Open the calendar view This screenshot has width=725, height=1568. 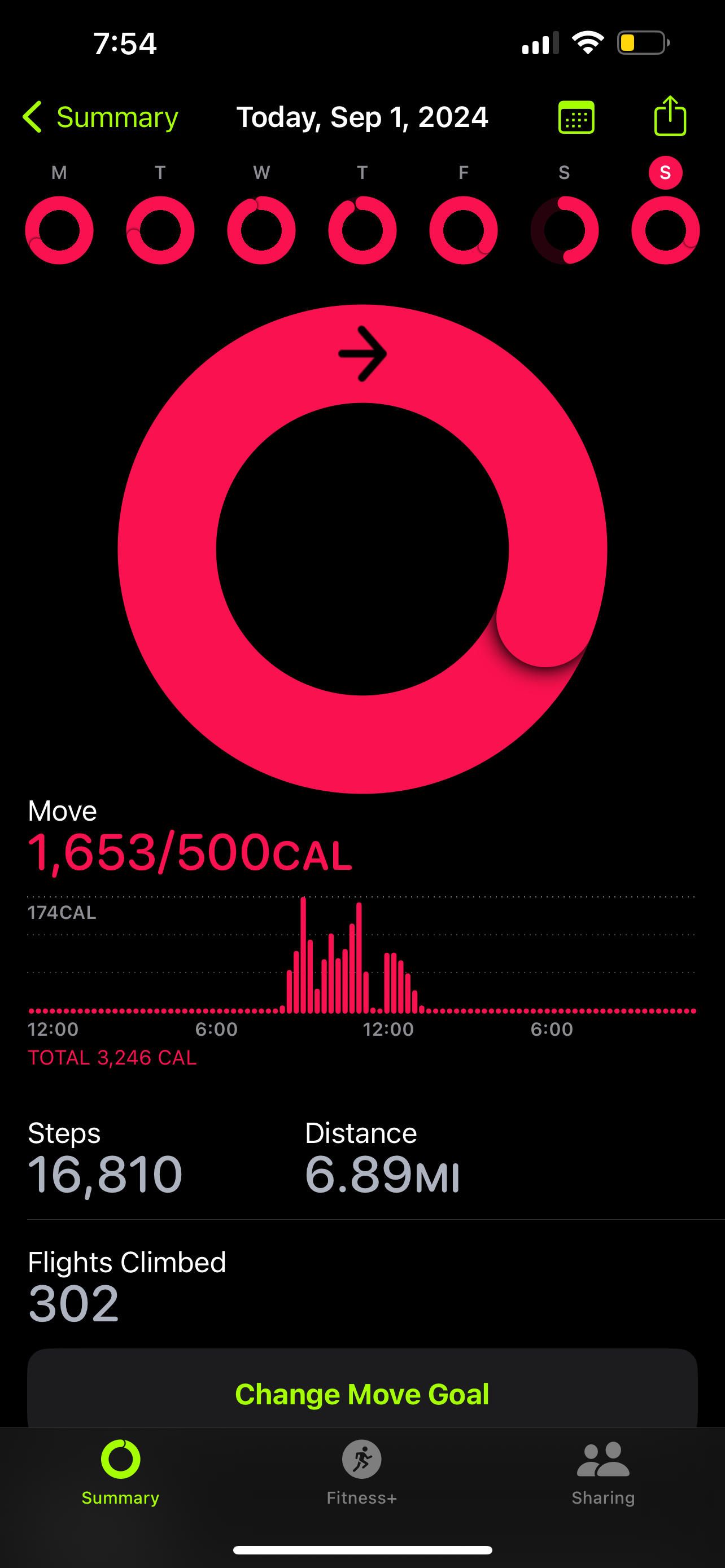pyautogui.click(x=576, y=117)
